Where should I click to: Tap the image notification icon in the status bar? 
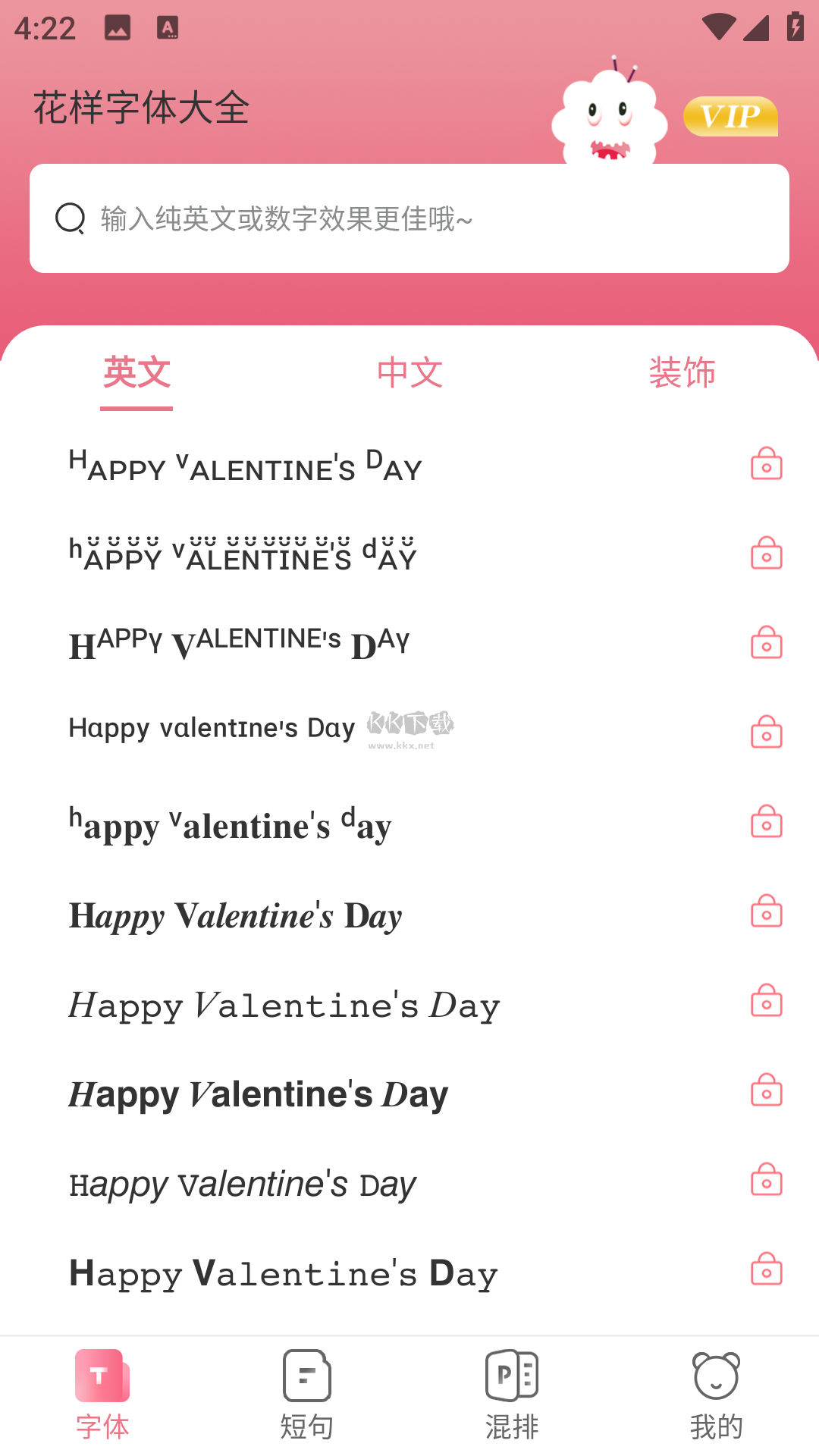118,29
